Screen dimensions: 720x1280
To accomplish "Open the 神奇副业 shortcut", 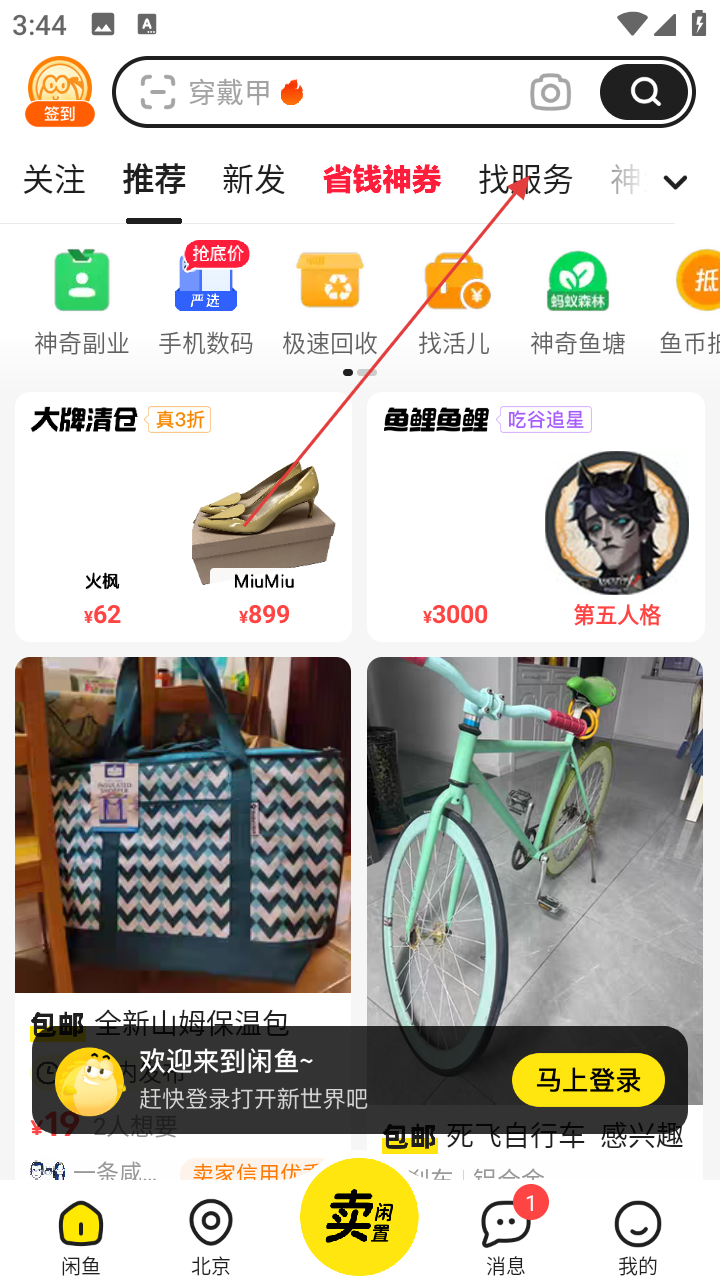I will 82,300.
